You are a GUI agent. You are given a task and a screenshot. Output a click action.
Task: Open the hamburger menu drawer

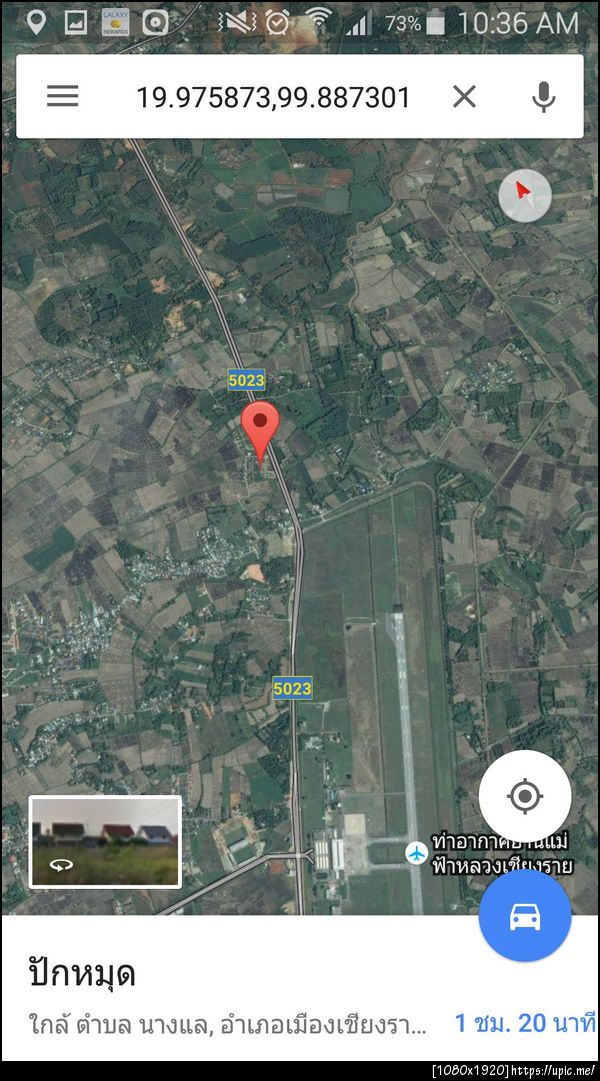coord(62,96)
